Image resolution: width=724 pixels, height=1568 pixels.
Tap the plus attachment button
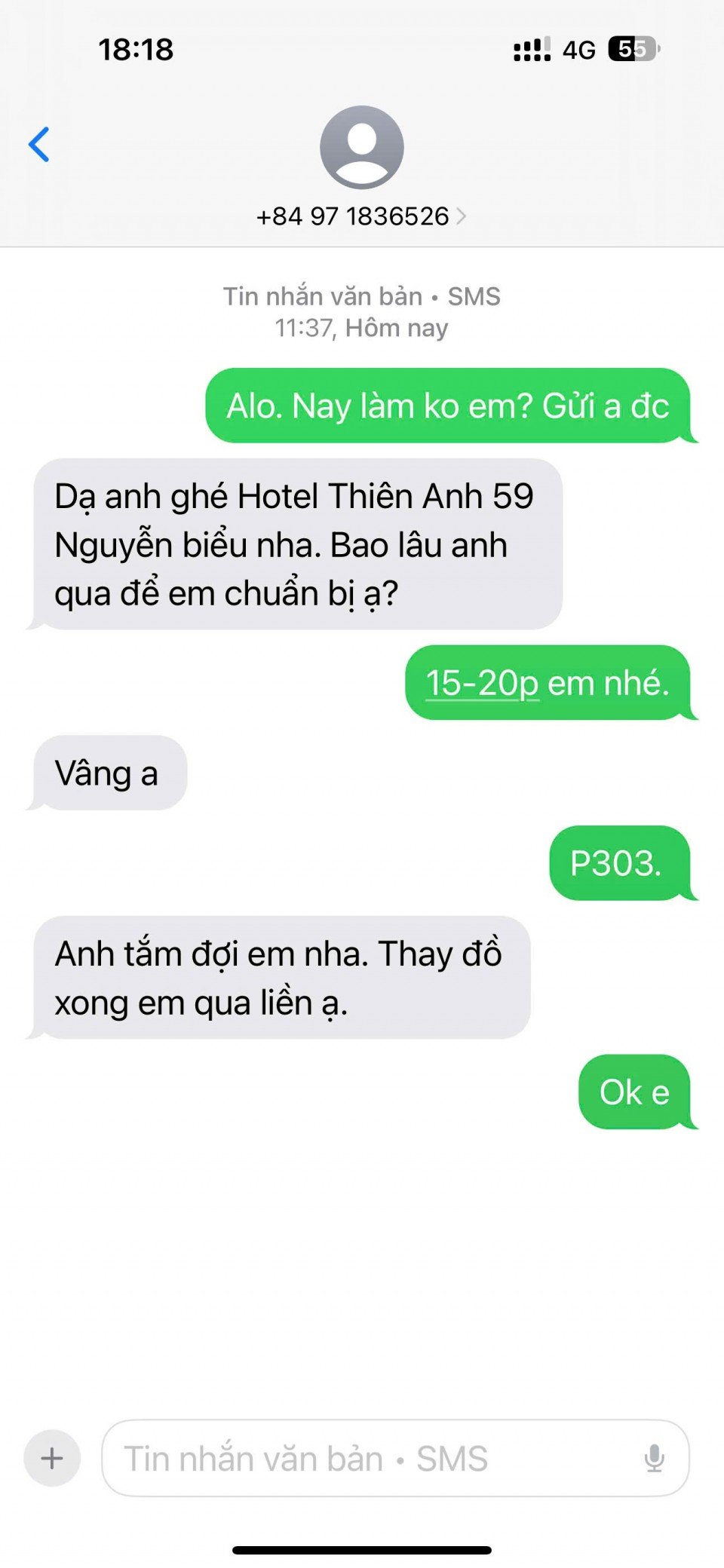point(52,1458)
